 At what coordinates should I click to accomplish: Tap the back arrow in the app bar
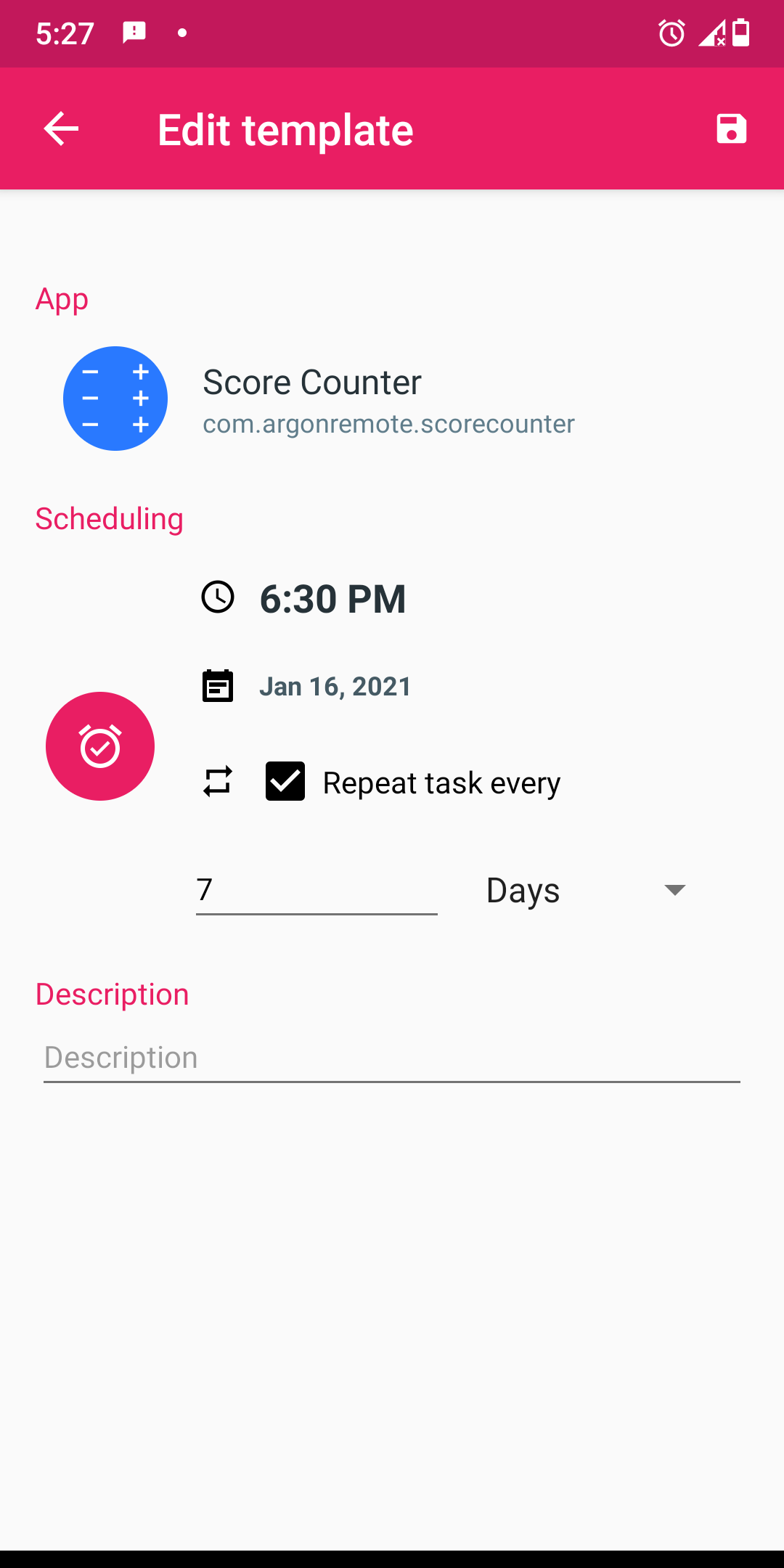coord(60,128)
